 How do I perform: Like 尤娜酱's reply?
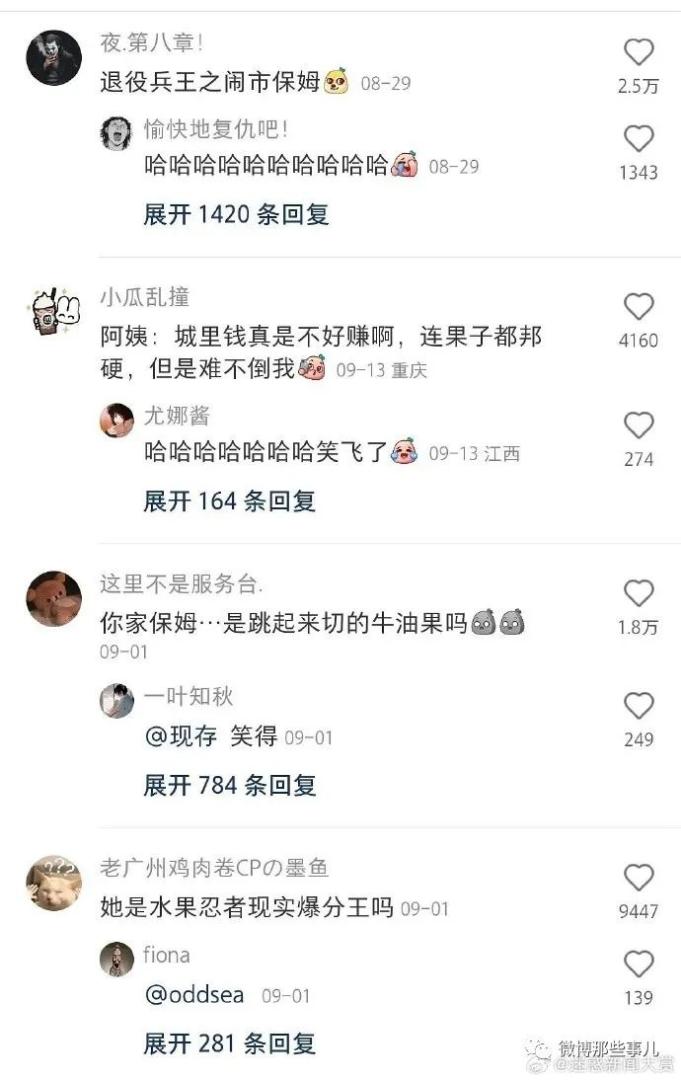pyautogui.click(x=638, y=426)
